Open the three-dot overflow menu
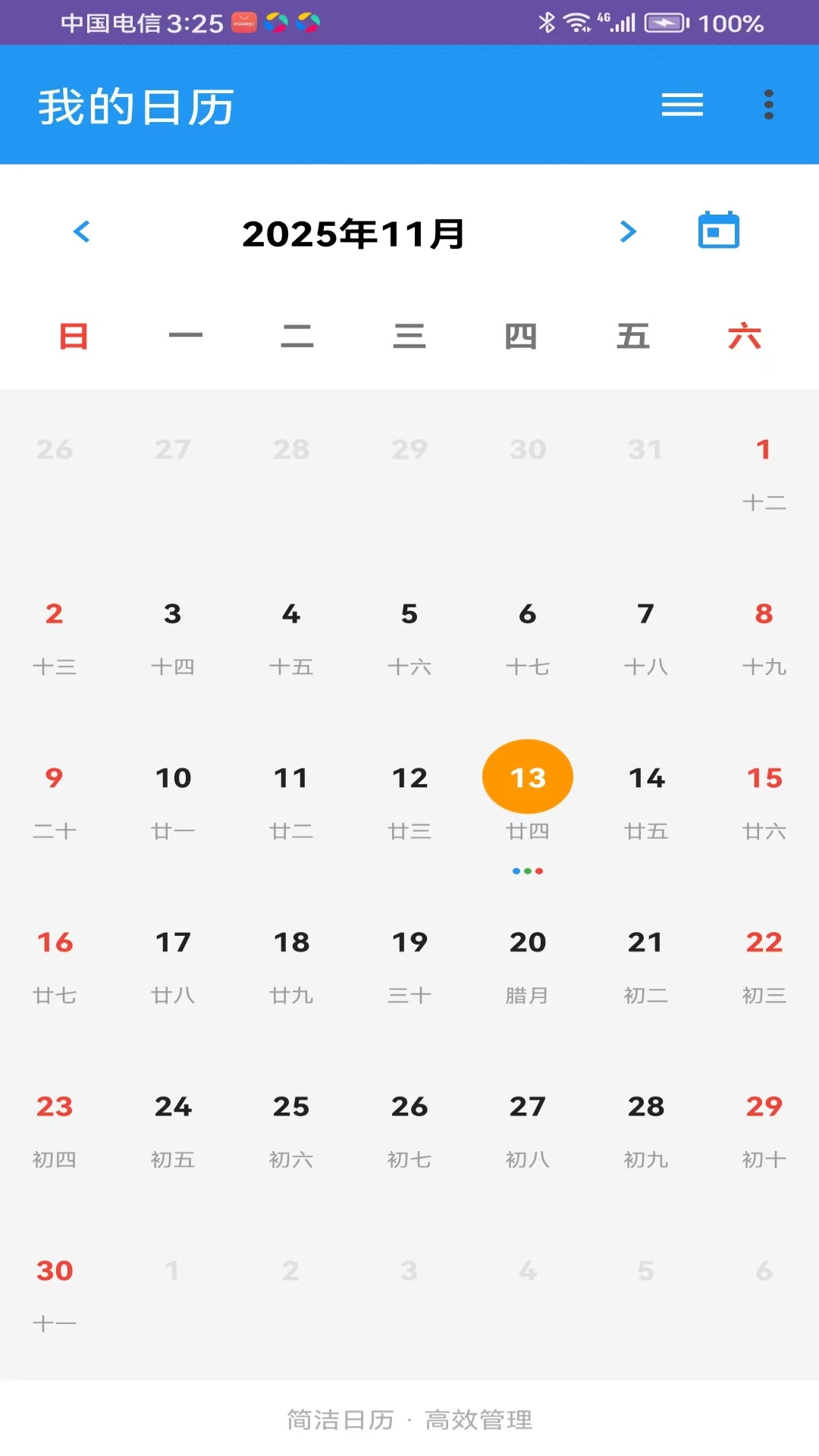The image size is (819, 1456). tap(768, 105)
